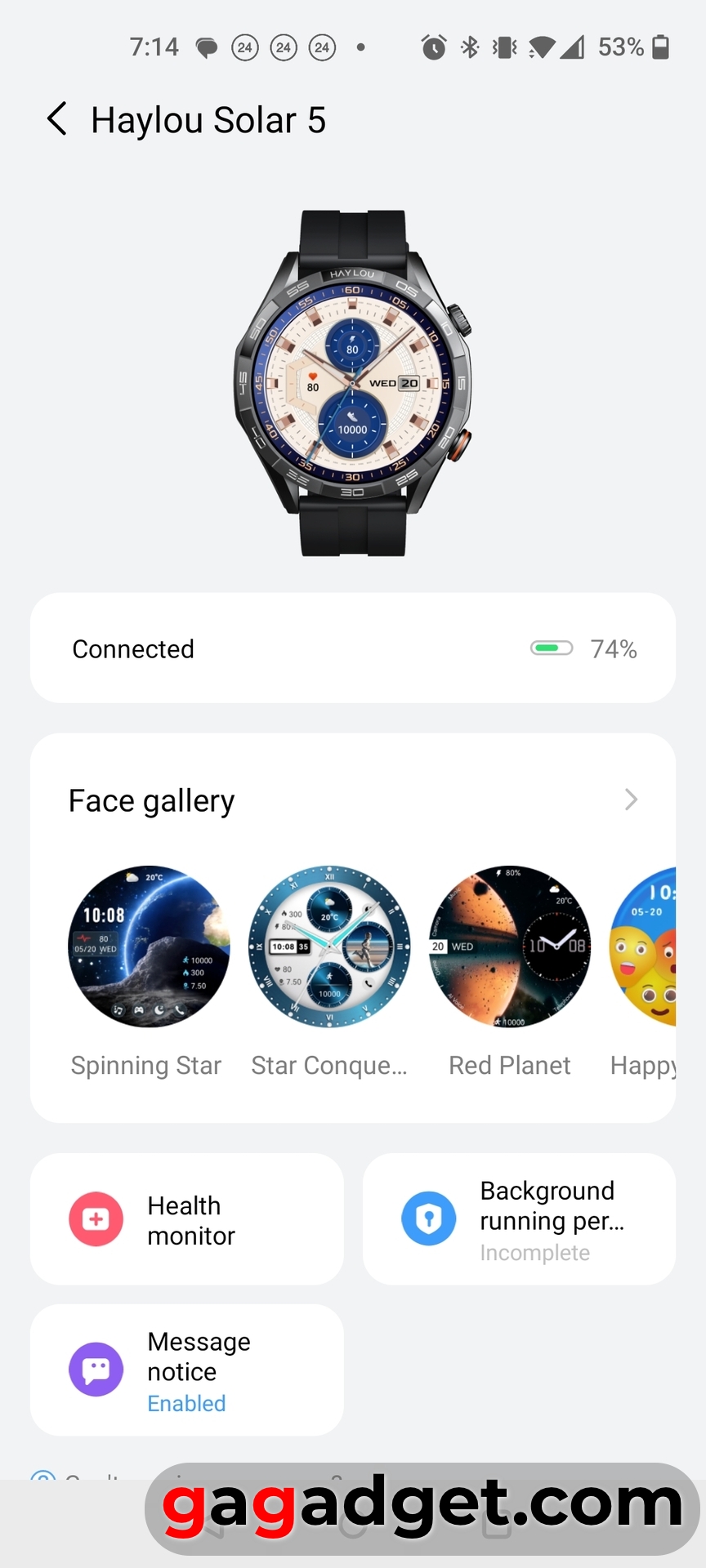706x1568 pixels.
Task: Select the Happy emoji watch face
Action: (x=646, y=947)
